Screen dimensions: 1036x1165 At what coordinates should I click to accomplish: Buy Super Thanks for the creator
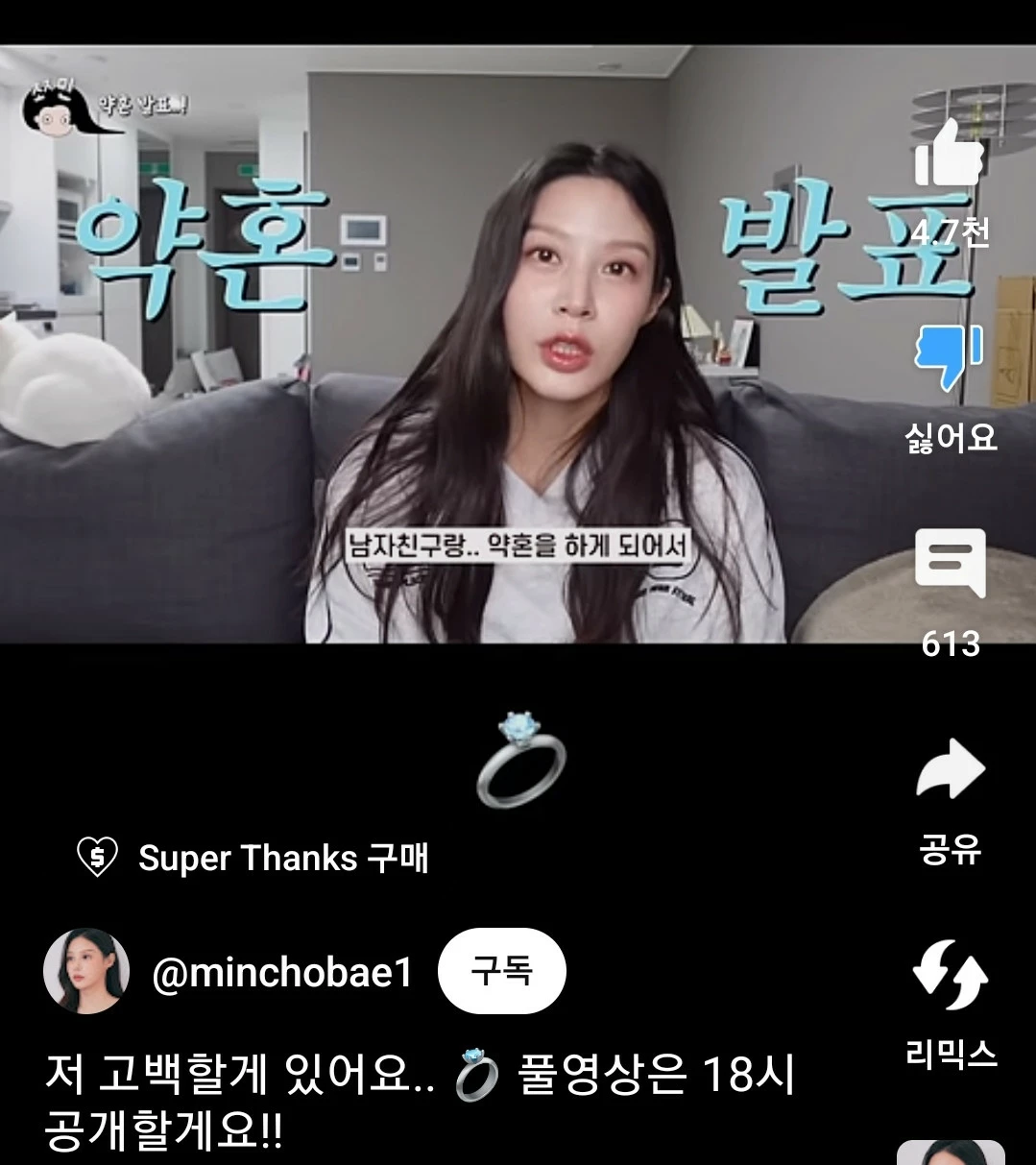[253, 857]
